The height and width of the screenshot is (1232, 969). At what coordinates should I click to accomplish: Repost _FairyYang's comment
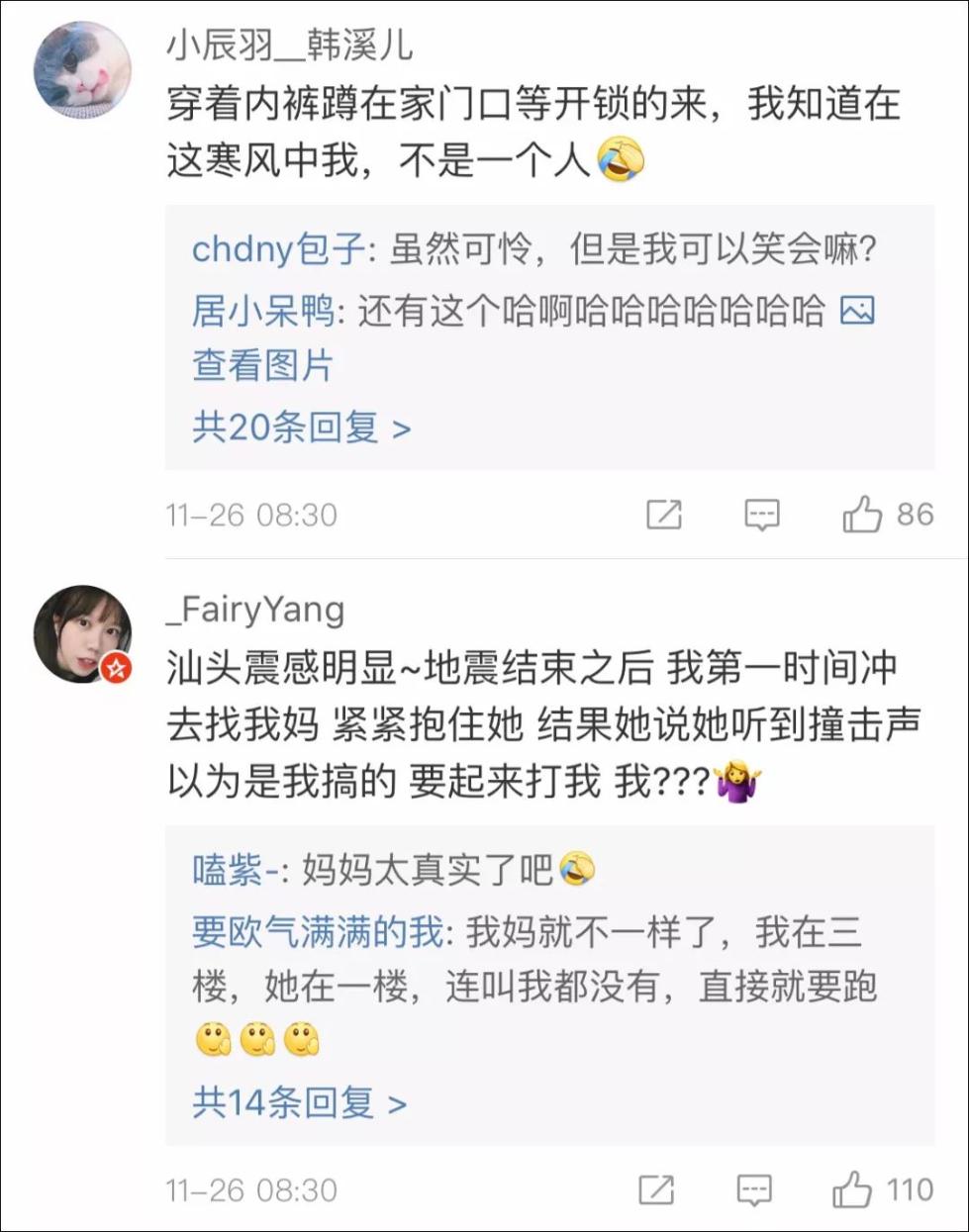click(656, 1189)
